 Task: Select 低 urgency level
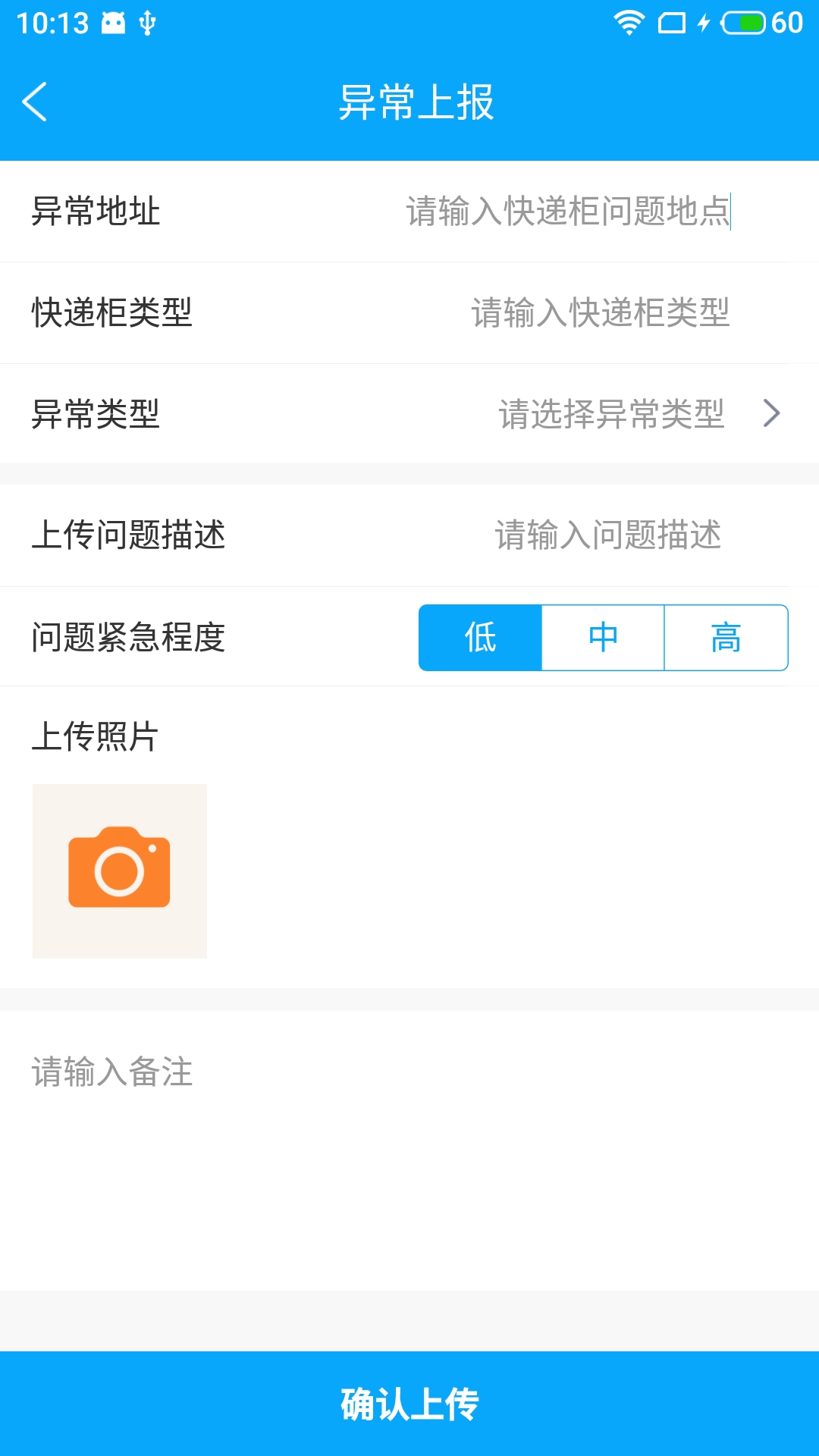[481, 638]
